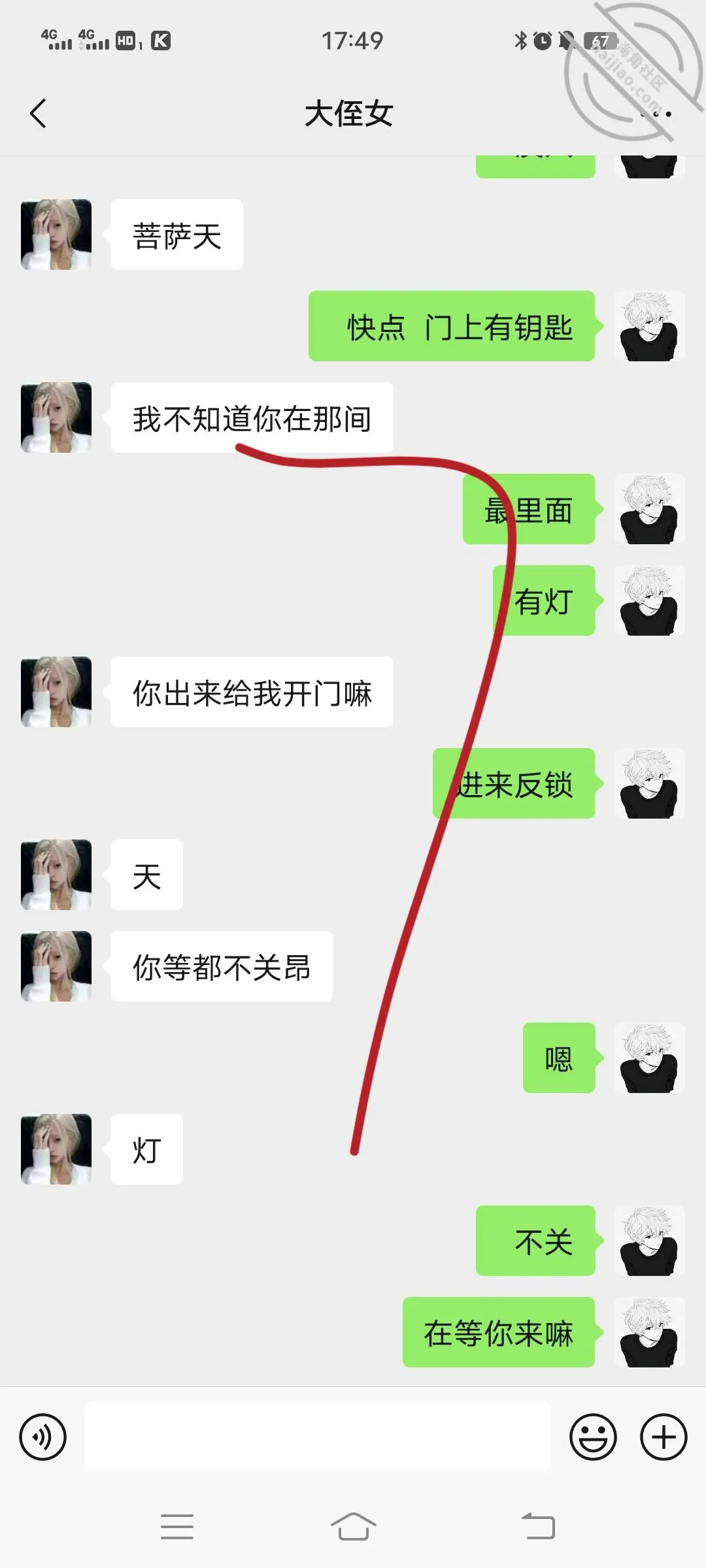
Task: Open the chat options three-dot menu
Action: pos(656,114)
